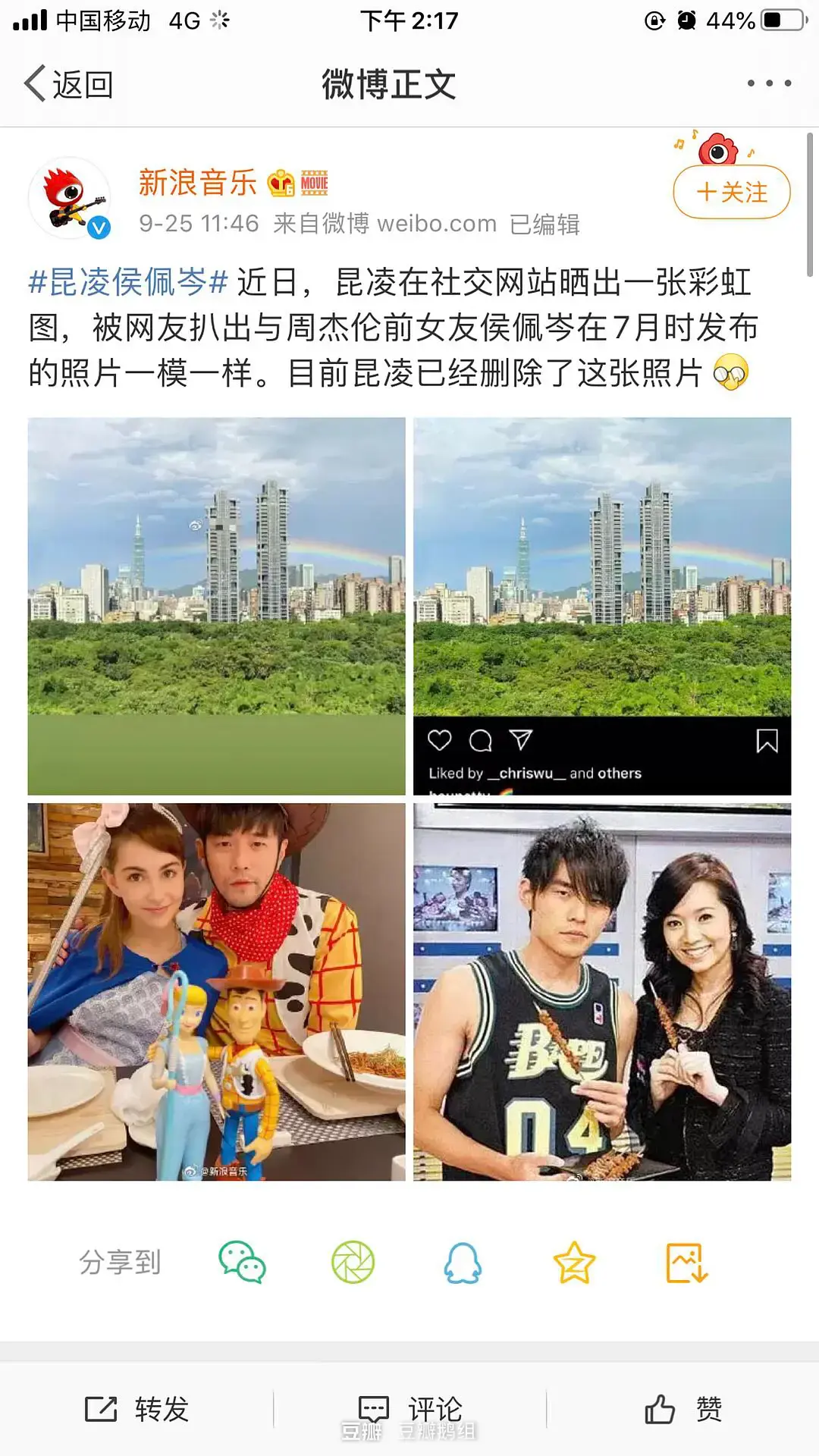Open the #昆凌侯佩岑# hashtag topic
Image resolution: width=819 pixels, height=1456 pixels.
128,282
